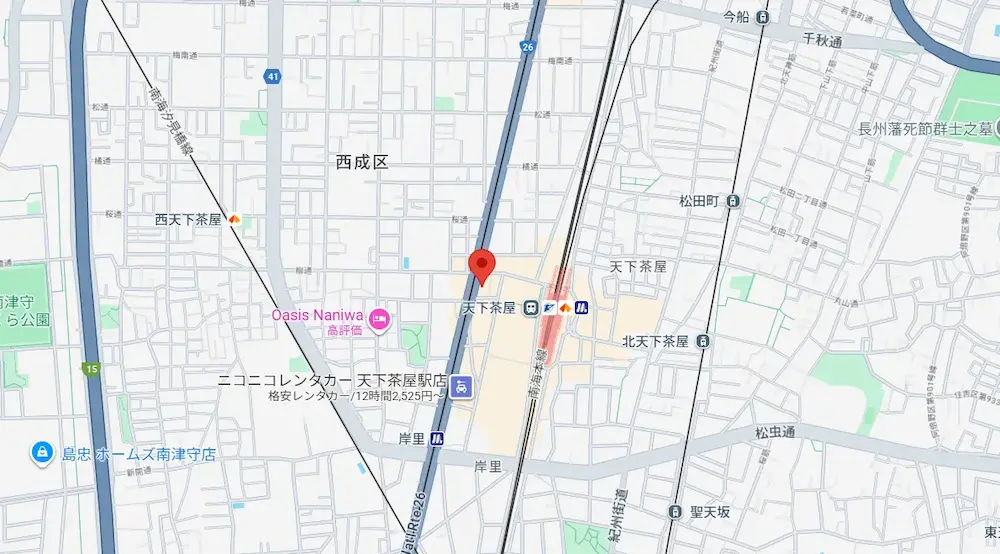Select the 聖天坂 tram stop icon

(675, 512)
